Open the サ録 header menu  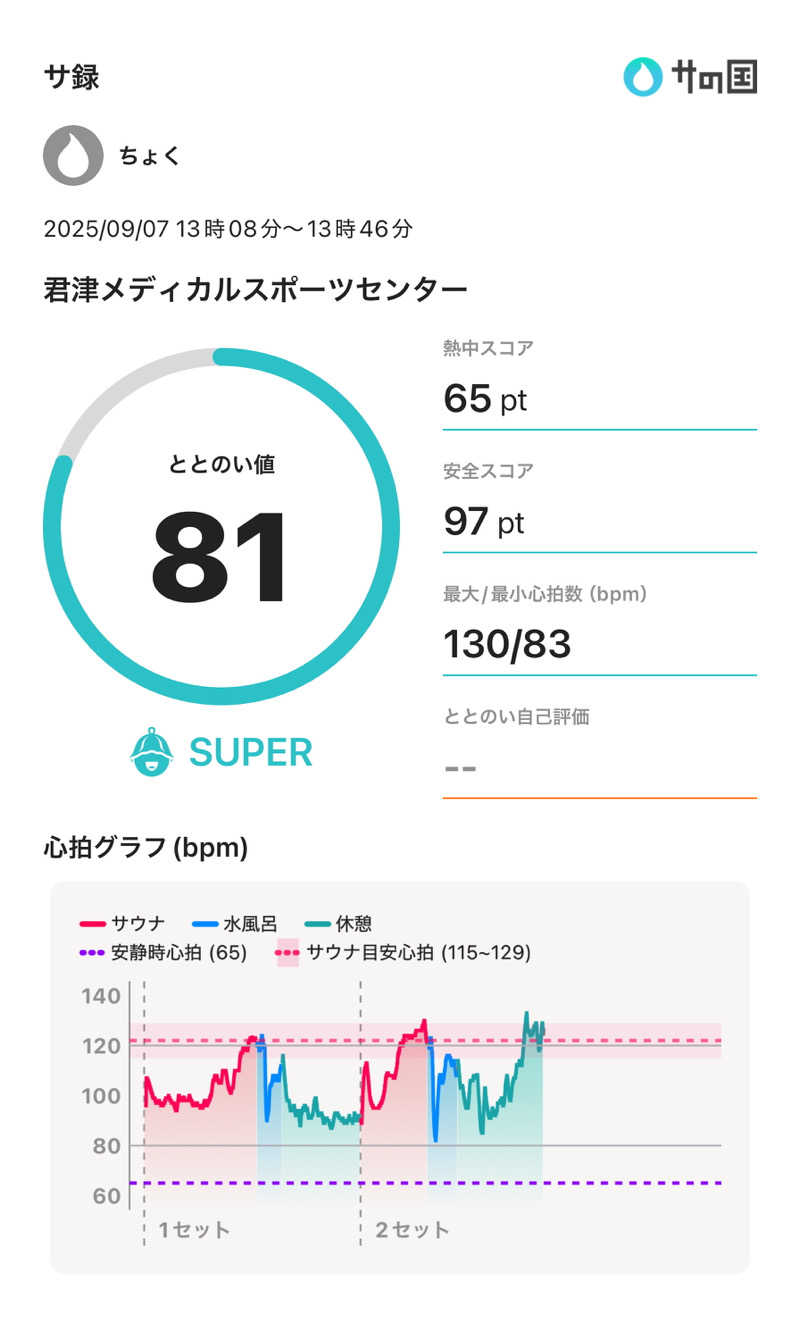coord(71,75)
